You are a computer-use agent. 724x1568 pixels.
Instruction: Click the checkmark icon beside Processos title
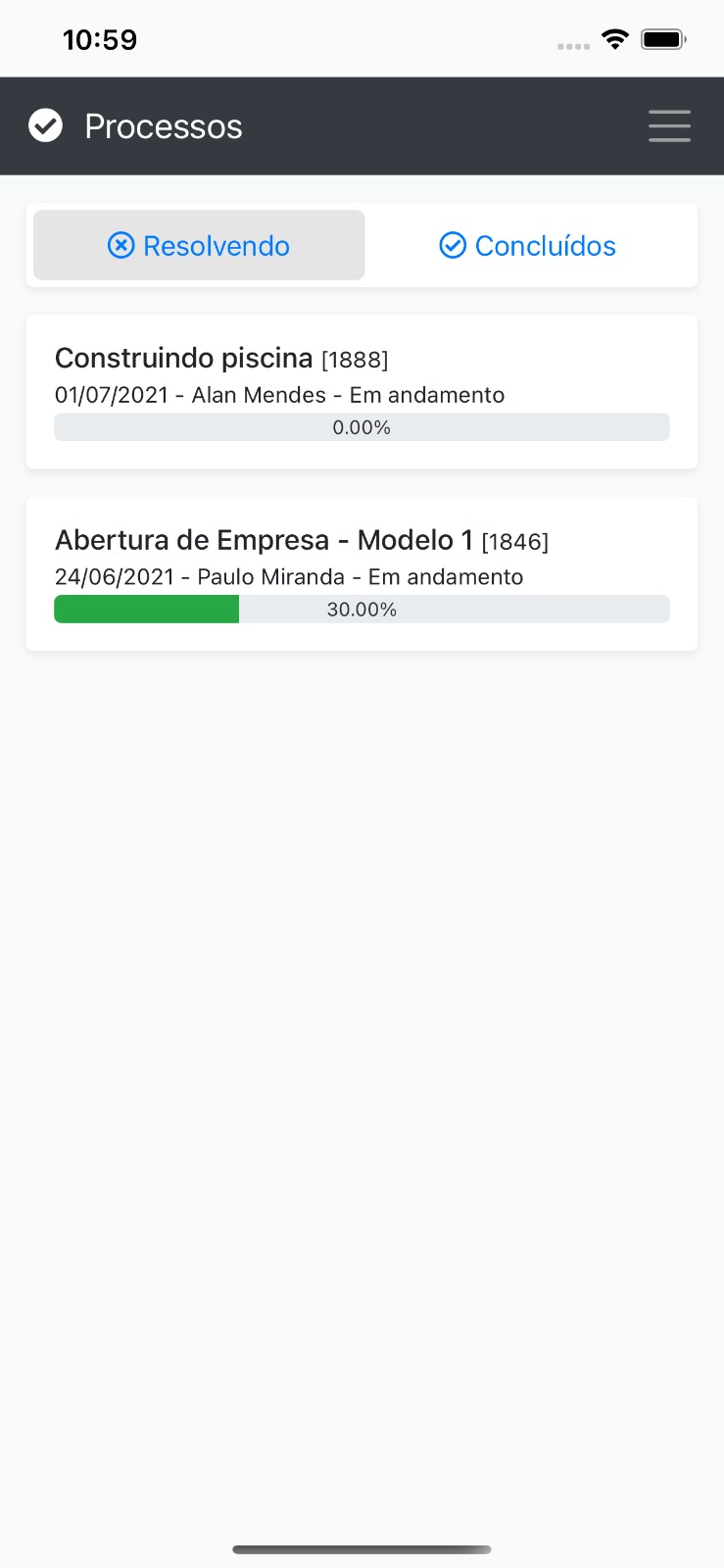[x=45, y=125]
